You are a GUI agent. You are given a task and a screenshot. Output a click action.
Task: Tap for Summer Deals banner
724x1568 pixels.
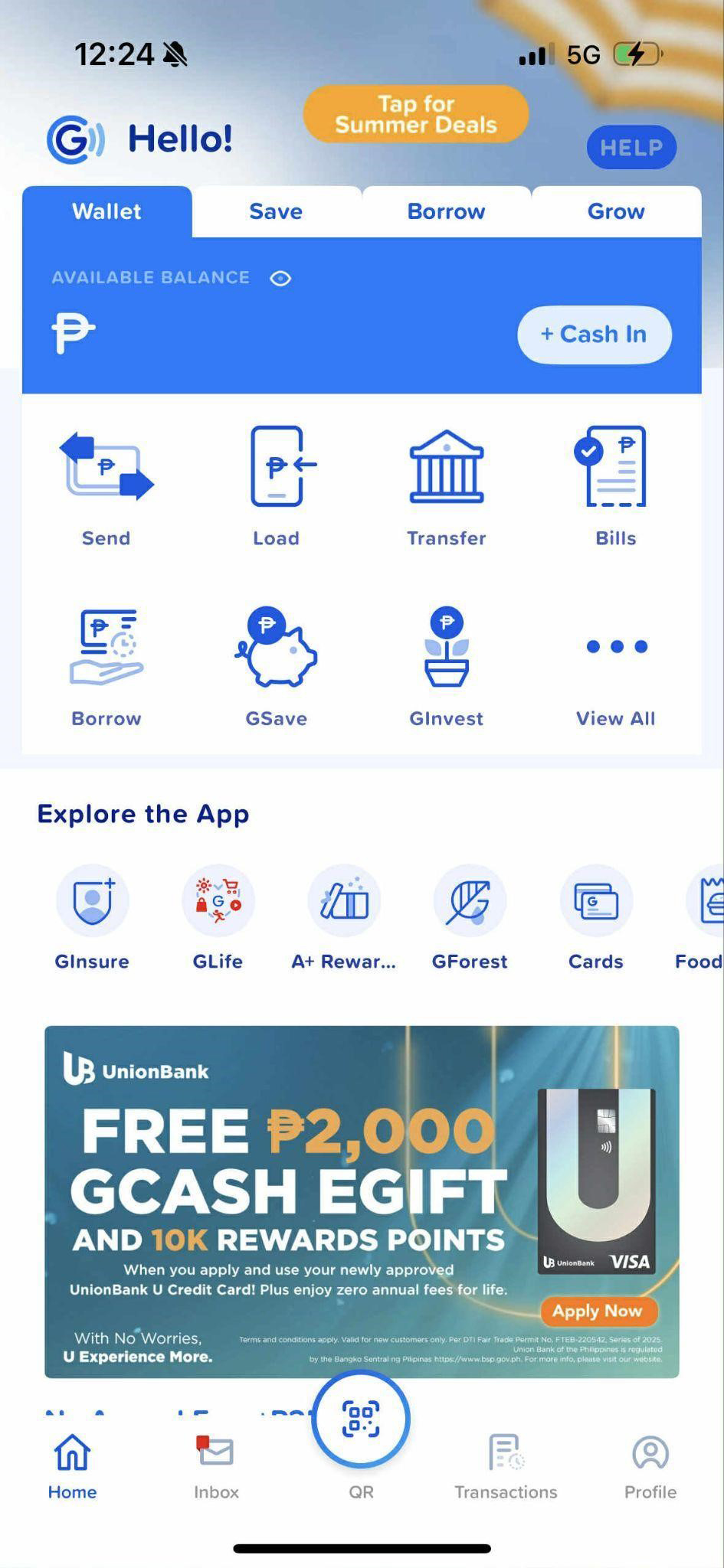tap(416, 114)
